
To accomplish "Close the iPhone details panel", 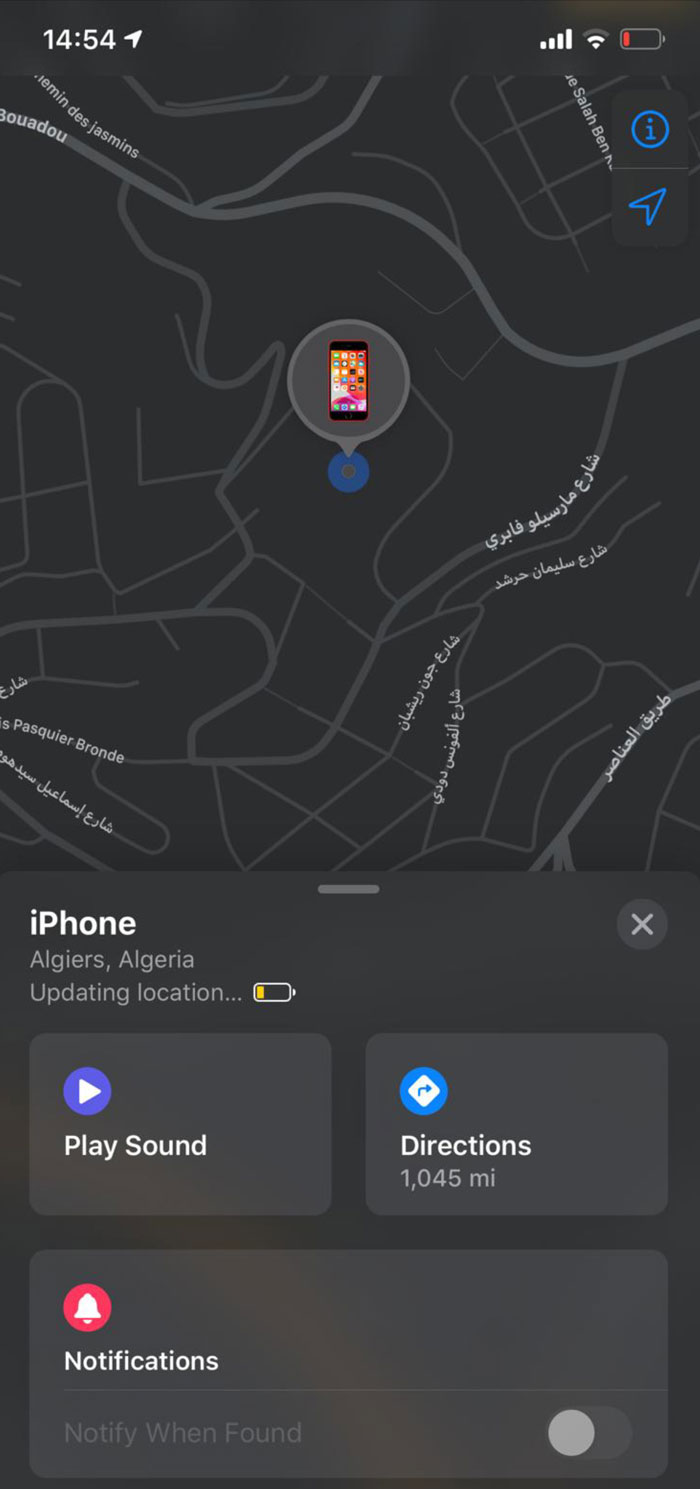I will pyautogui.click(x=642, y=924).
